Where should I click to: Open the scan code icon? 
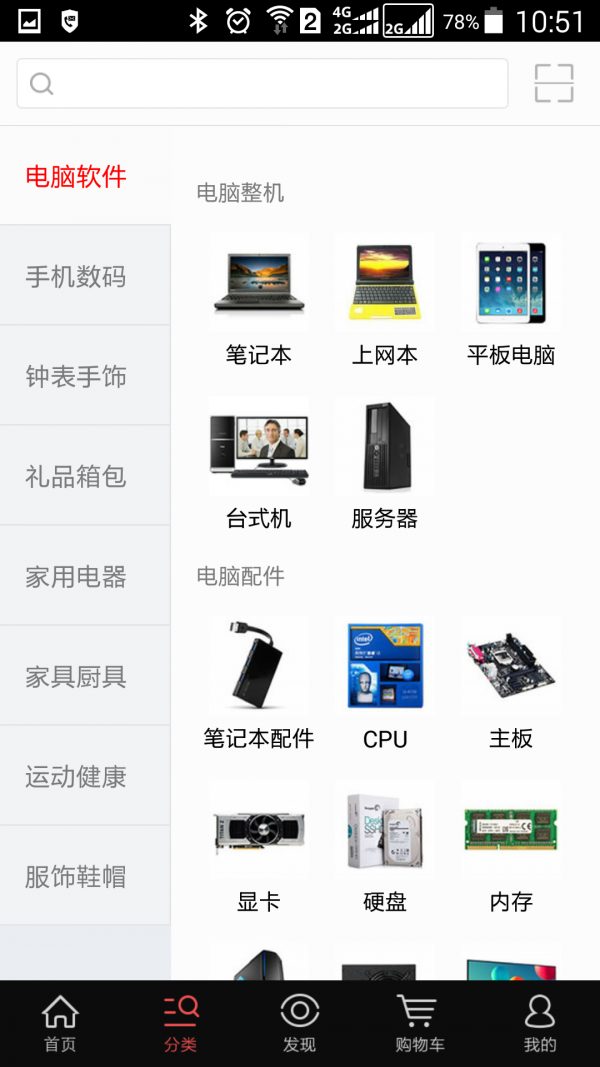pos(554,83)
